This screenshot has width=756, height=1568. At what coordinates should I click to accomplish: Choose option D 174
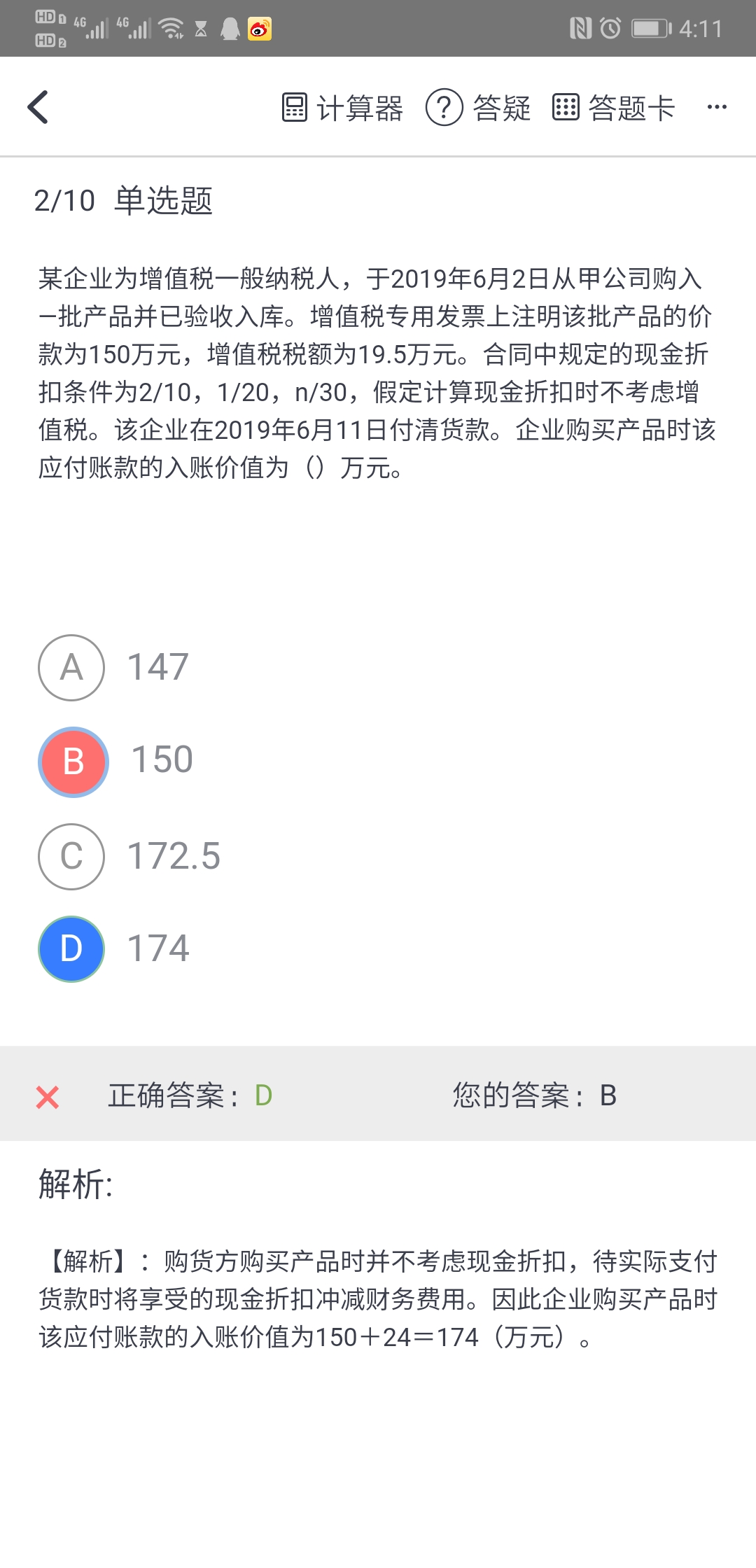[71, 949]
